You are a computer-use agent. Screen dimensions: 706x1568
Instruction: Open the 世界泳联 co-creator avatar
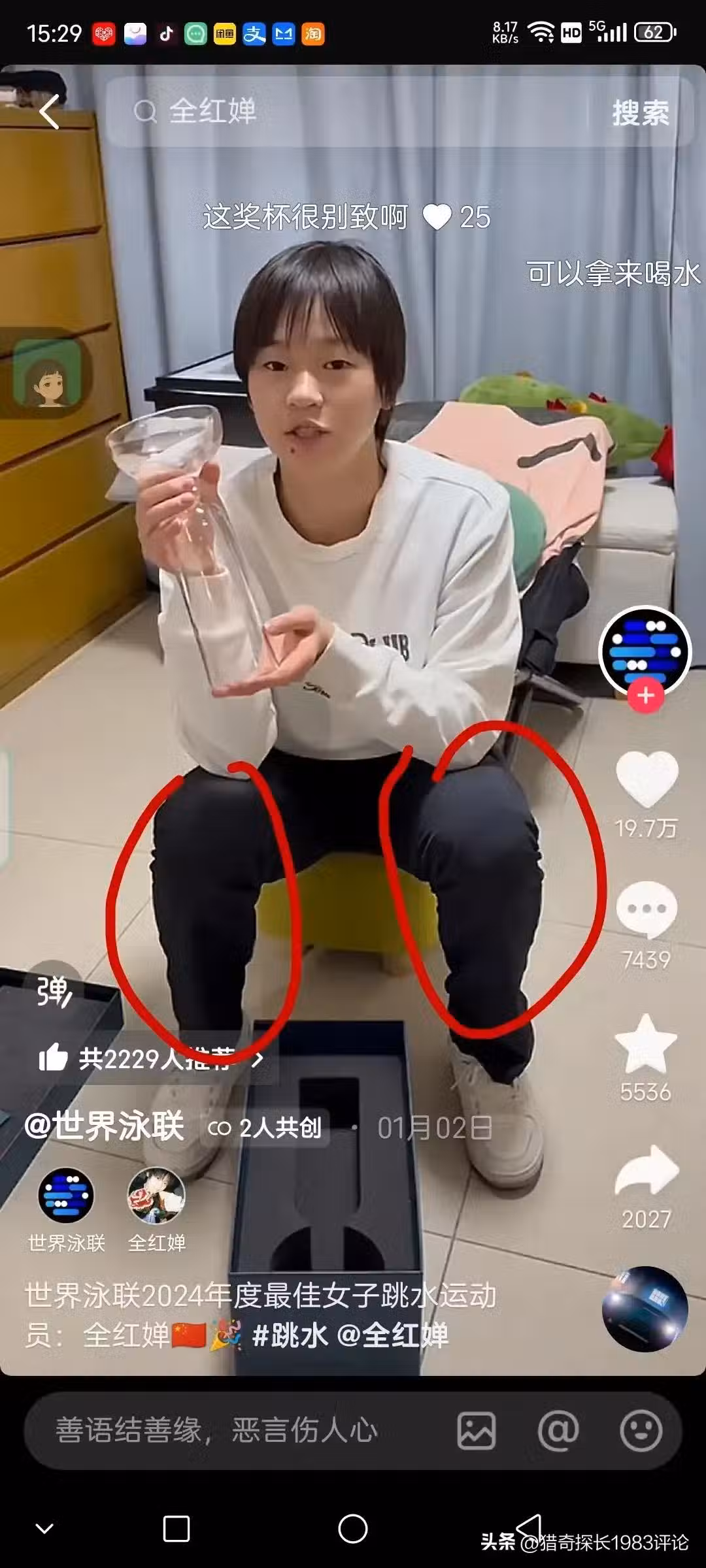pyautogui.click(x=65, y=1196)
